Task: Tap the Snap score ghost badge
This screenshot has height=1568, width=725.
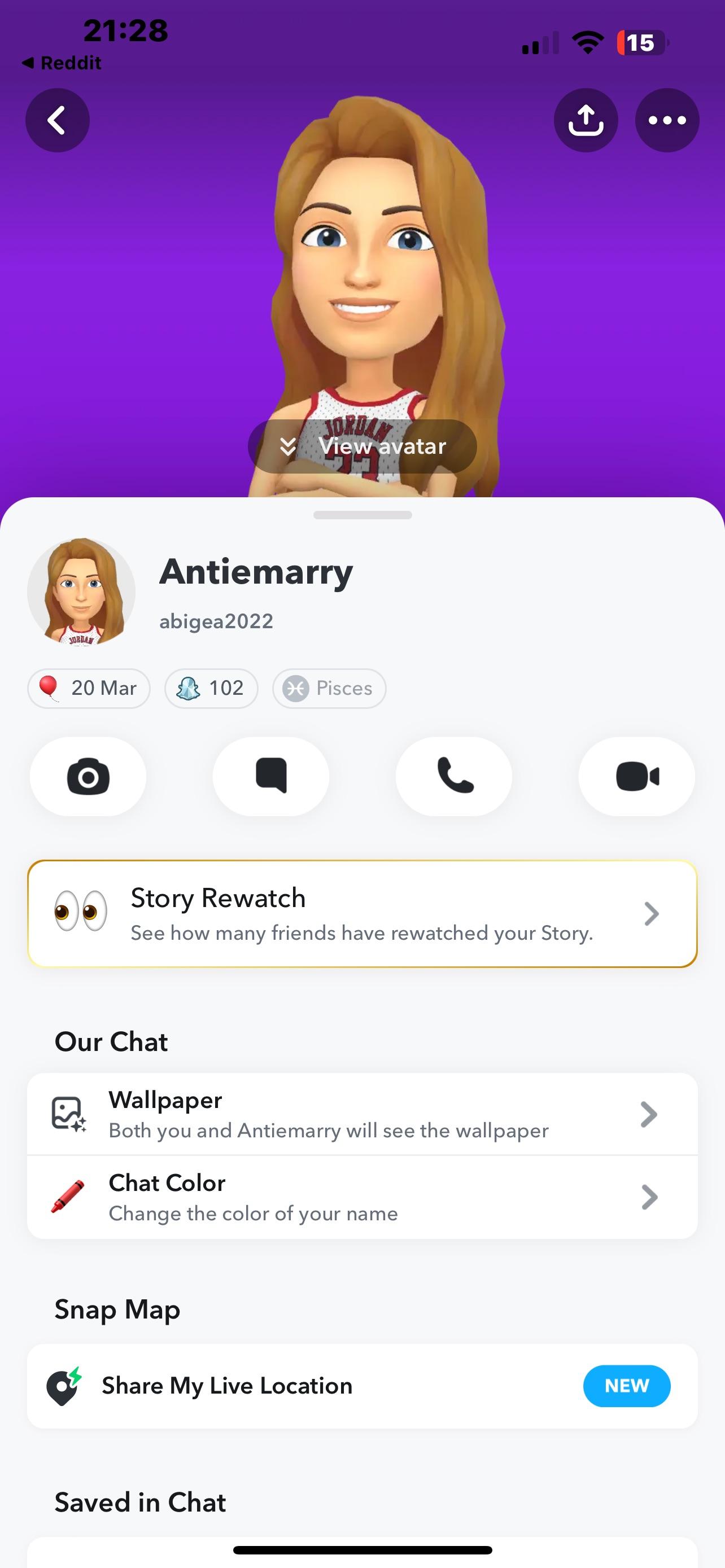Action: click(x=210, y=688)
